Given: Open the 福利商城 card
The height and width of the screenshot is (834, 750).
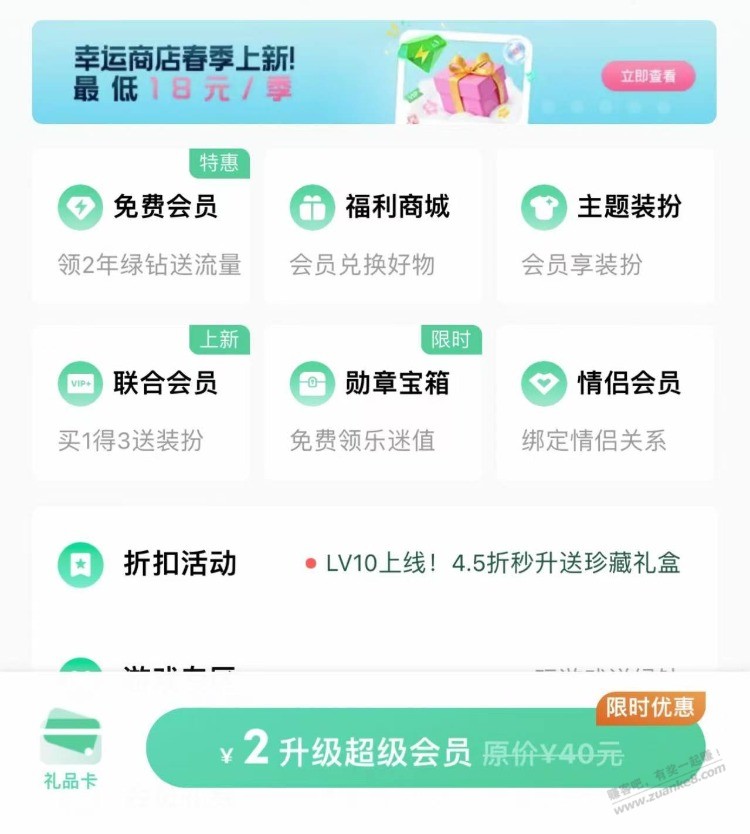Looking at the screenshot, I should click(373, 228).
